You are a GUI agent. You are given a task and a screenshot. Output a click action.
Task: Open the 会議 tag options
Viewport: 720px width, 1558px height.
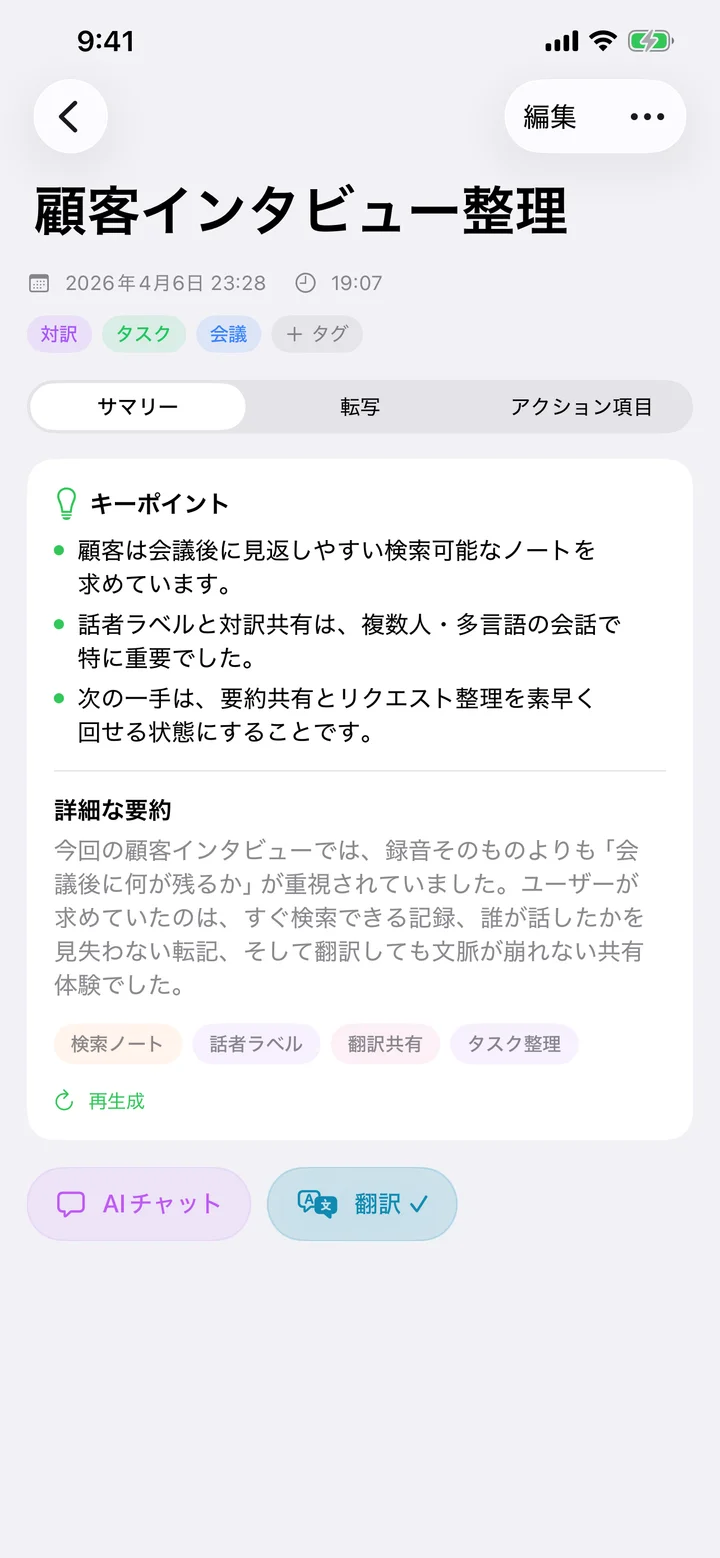[228, 334]
